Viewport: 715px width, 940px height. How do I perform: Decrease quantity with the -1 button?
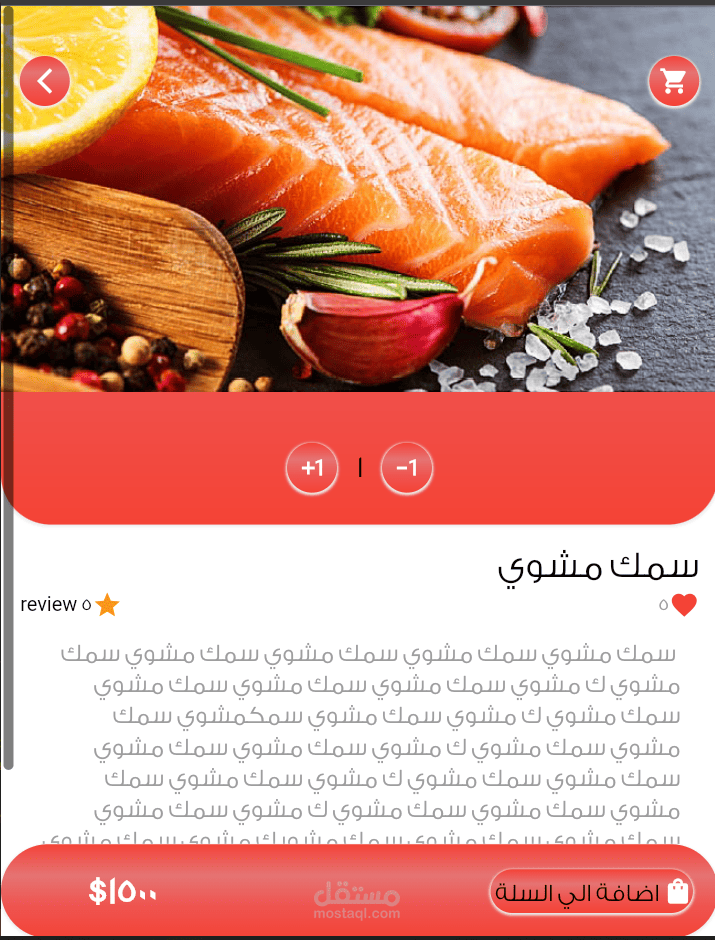point(407,468)
